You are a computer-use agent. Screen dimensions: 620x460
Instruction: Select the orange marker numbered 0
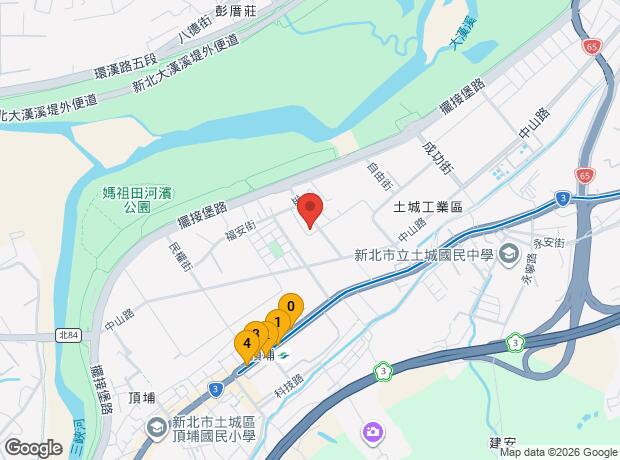coord(291,306)
